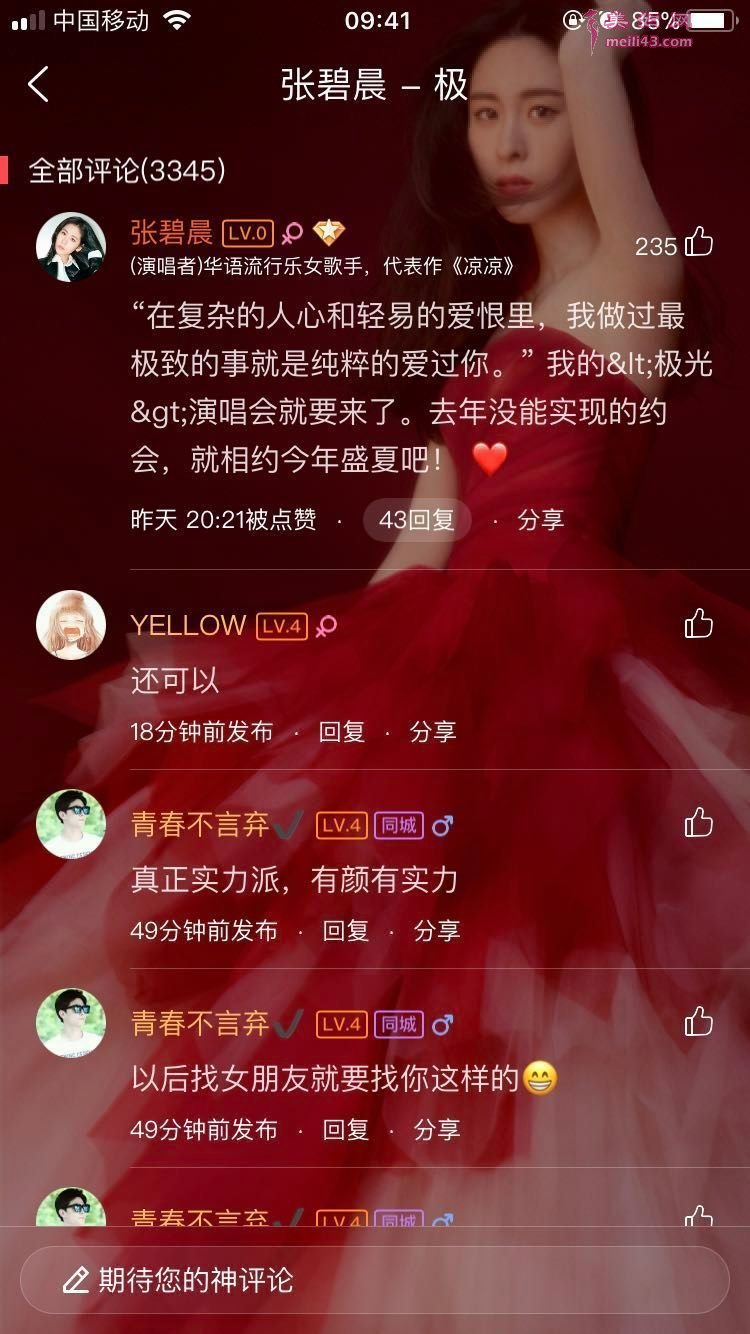Reply to the comment 以后找女朋友就要找你这样的
This screenshot has width=750, height=1334.
pos(345,1130)
